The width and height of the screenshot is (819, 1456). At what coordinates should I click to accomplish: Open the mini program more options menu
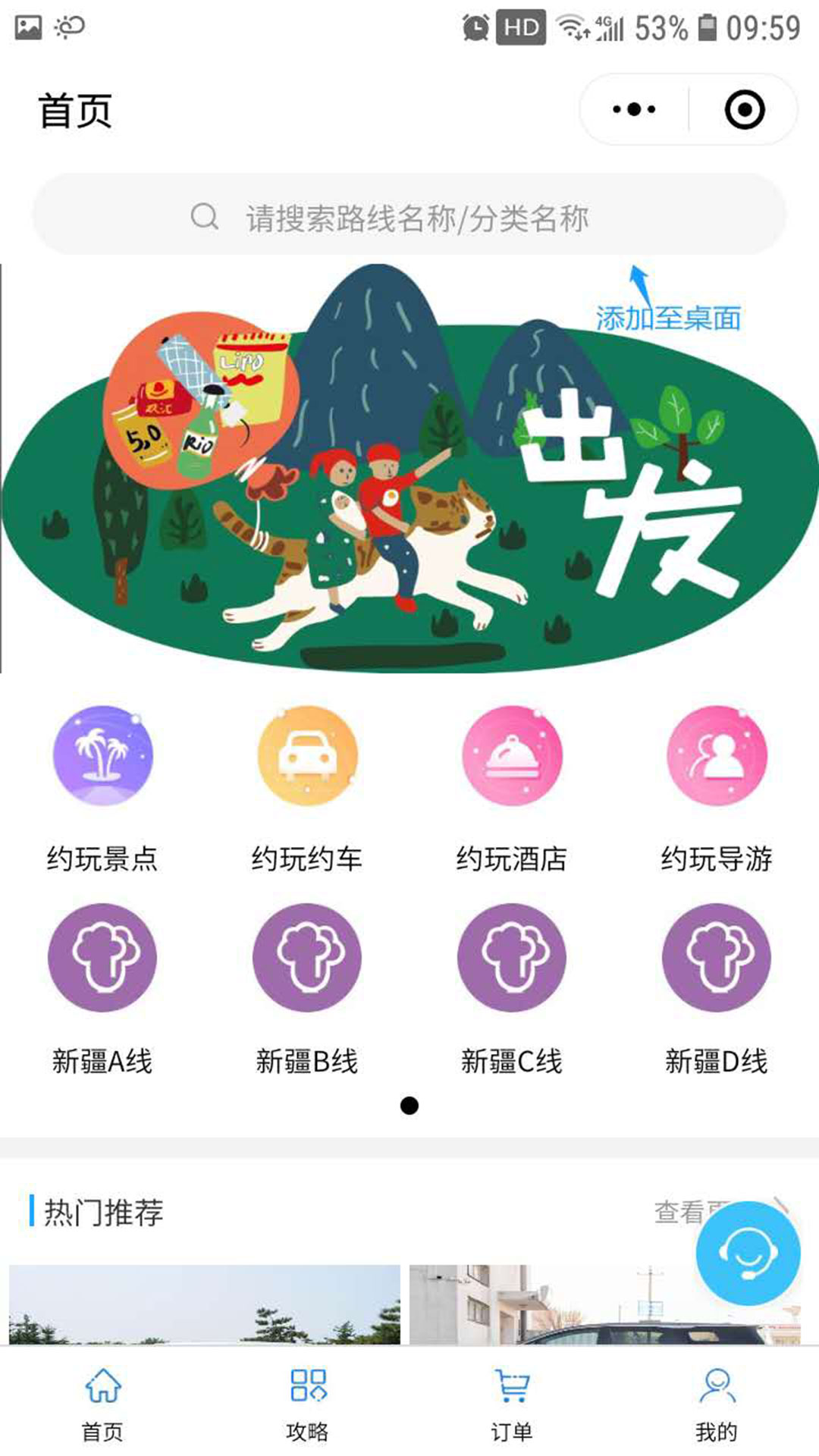point(634,110)
